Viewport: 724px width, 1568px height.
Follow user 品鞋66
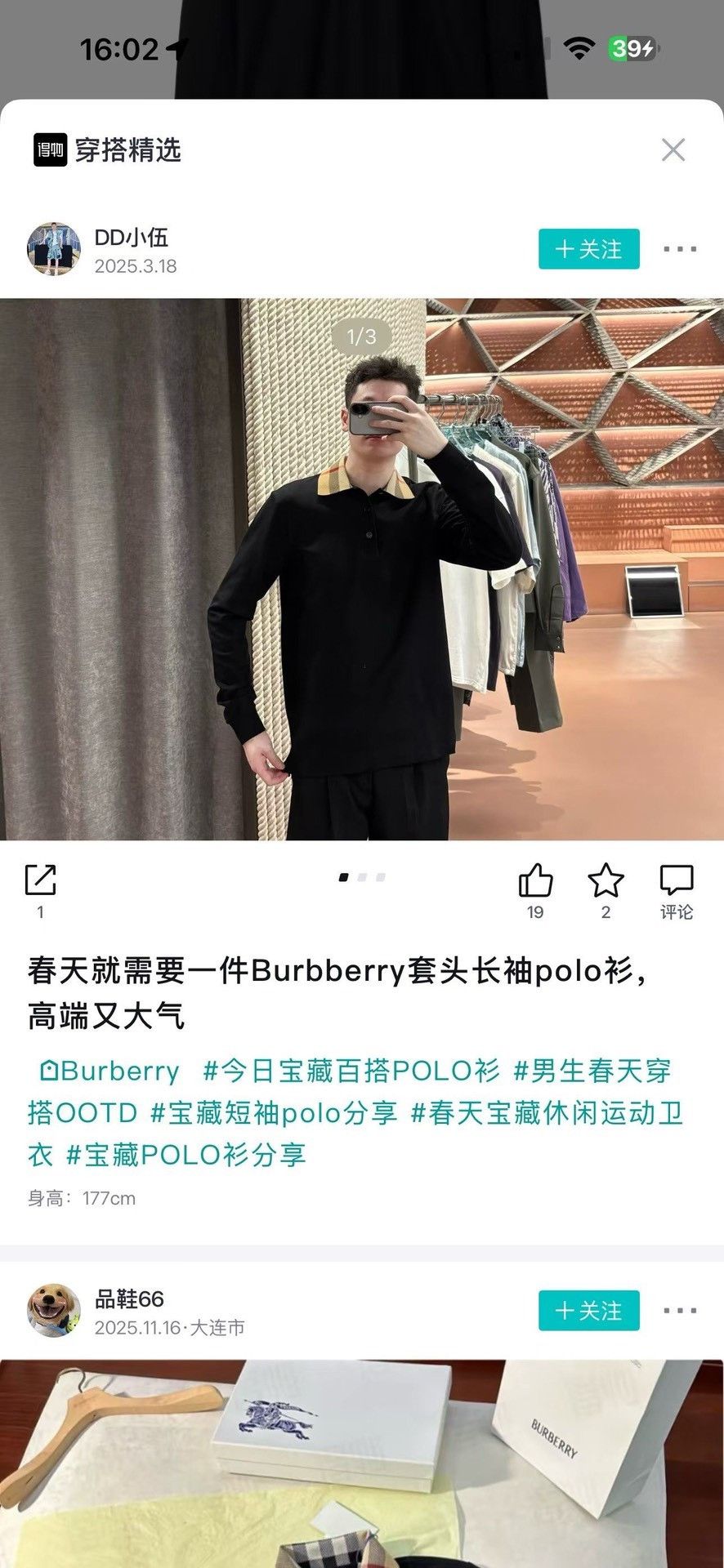(588, 1311)
